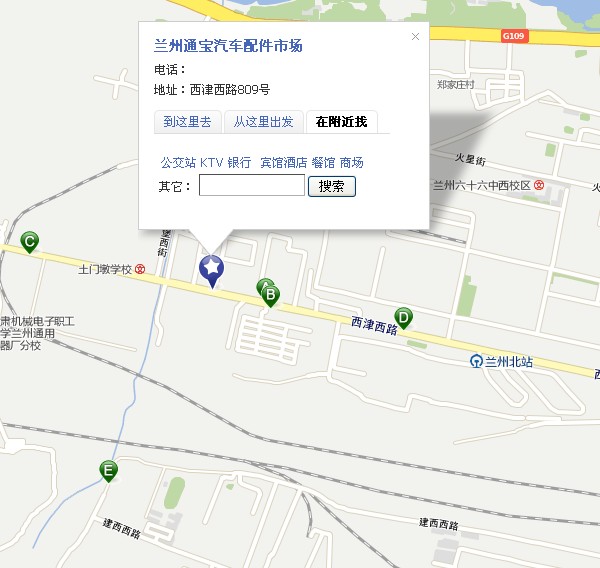Tap the 搜索 button
This screenshot has width=600, height=568.
(x=331, y=186)
